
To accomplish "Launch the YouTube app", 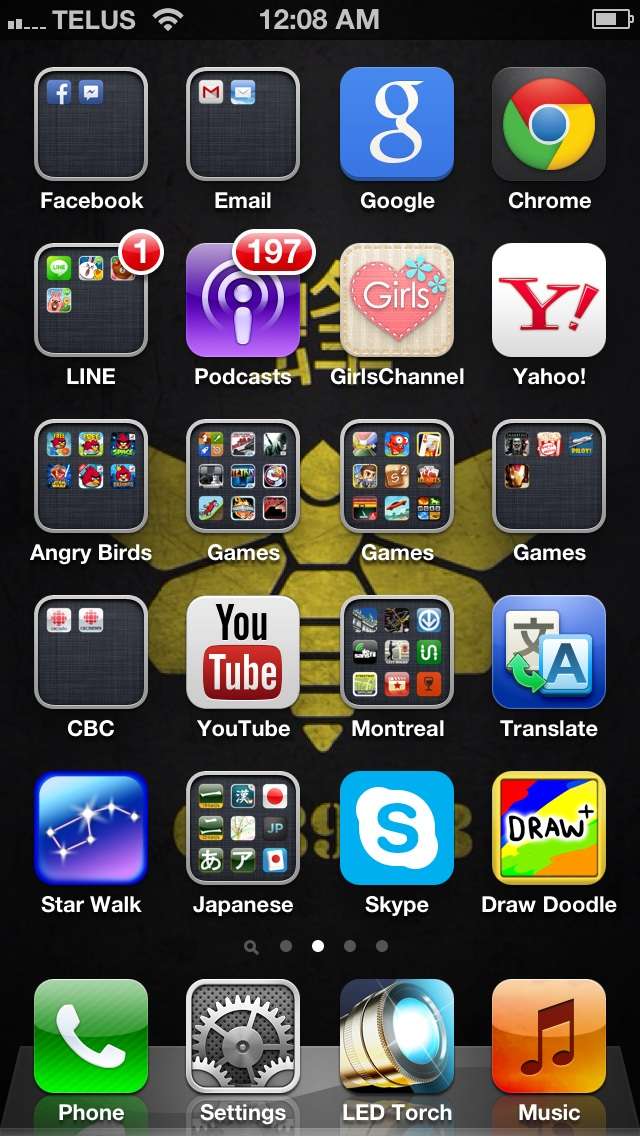I will click(243, 652).
